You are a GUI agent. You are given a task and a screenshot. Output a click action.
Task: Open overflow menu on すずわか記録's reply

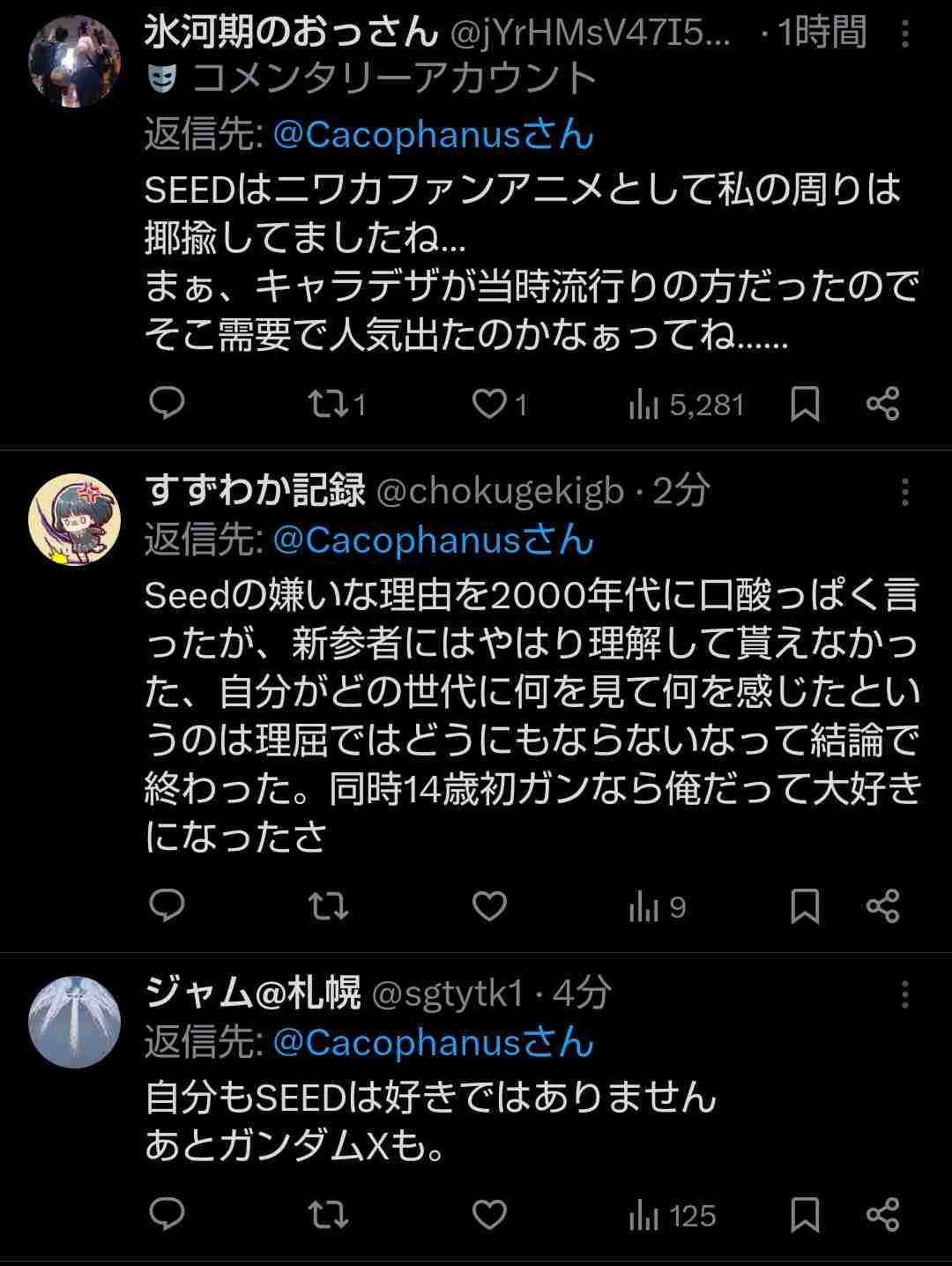pos(904,492)
